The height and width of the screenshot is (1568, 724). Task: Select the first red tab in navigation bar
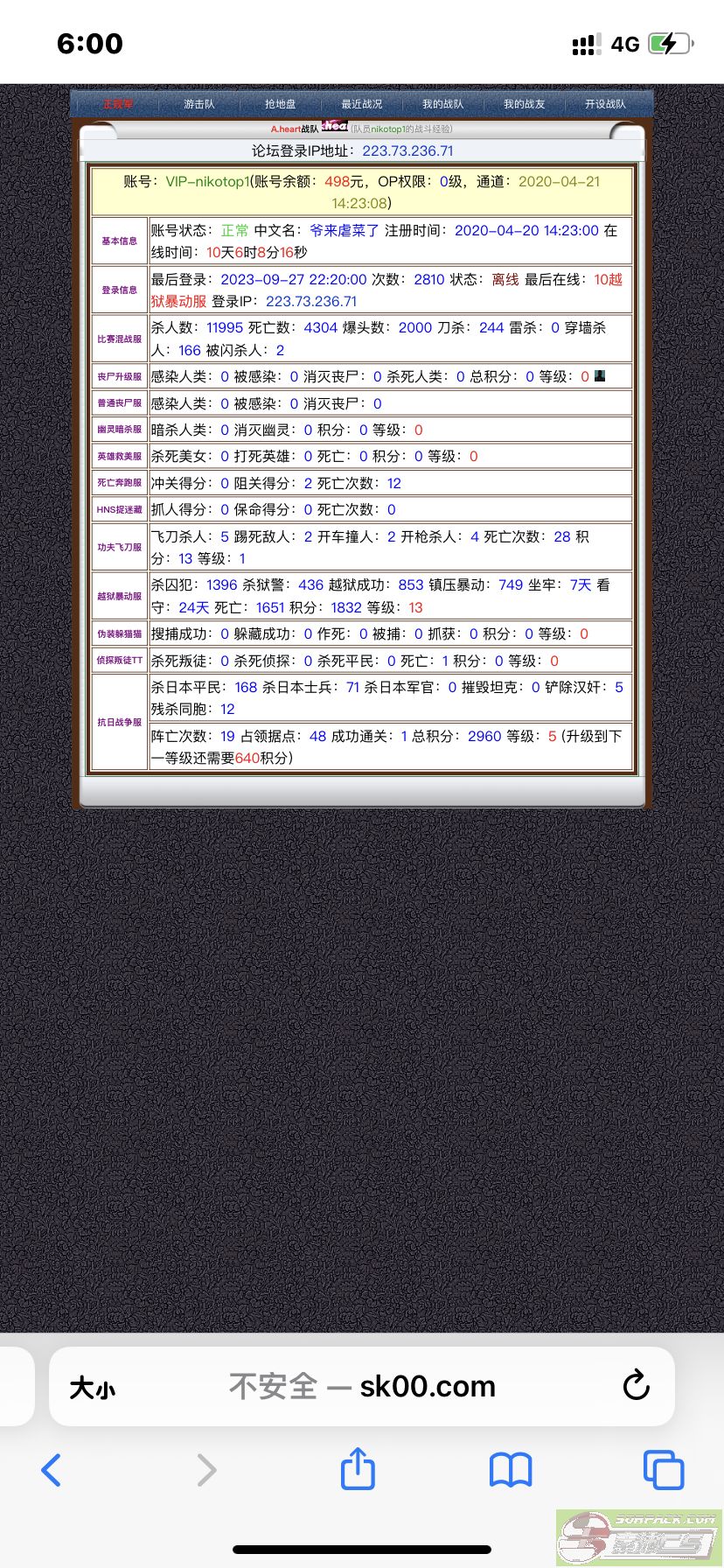[x=117, y=104]
